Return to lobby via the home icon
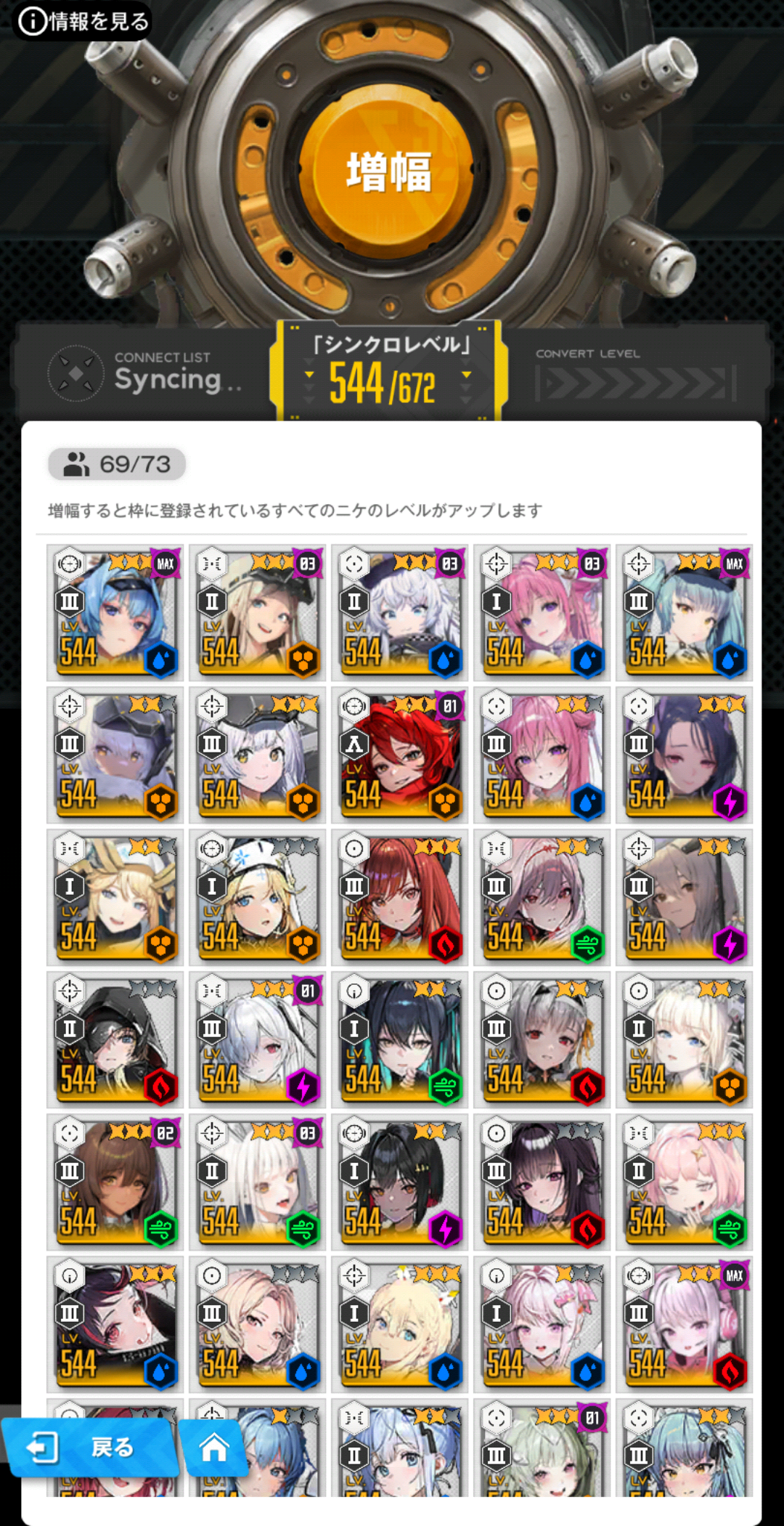Screen dimensions: 784x1526 214,1448
